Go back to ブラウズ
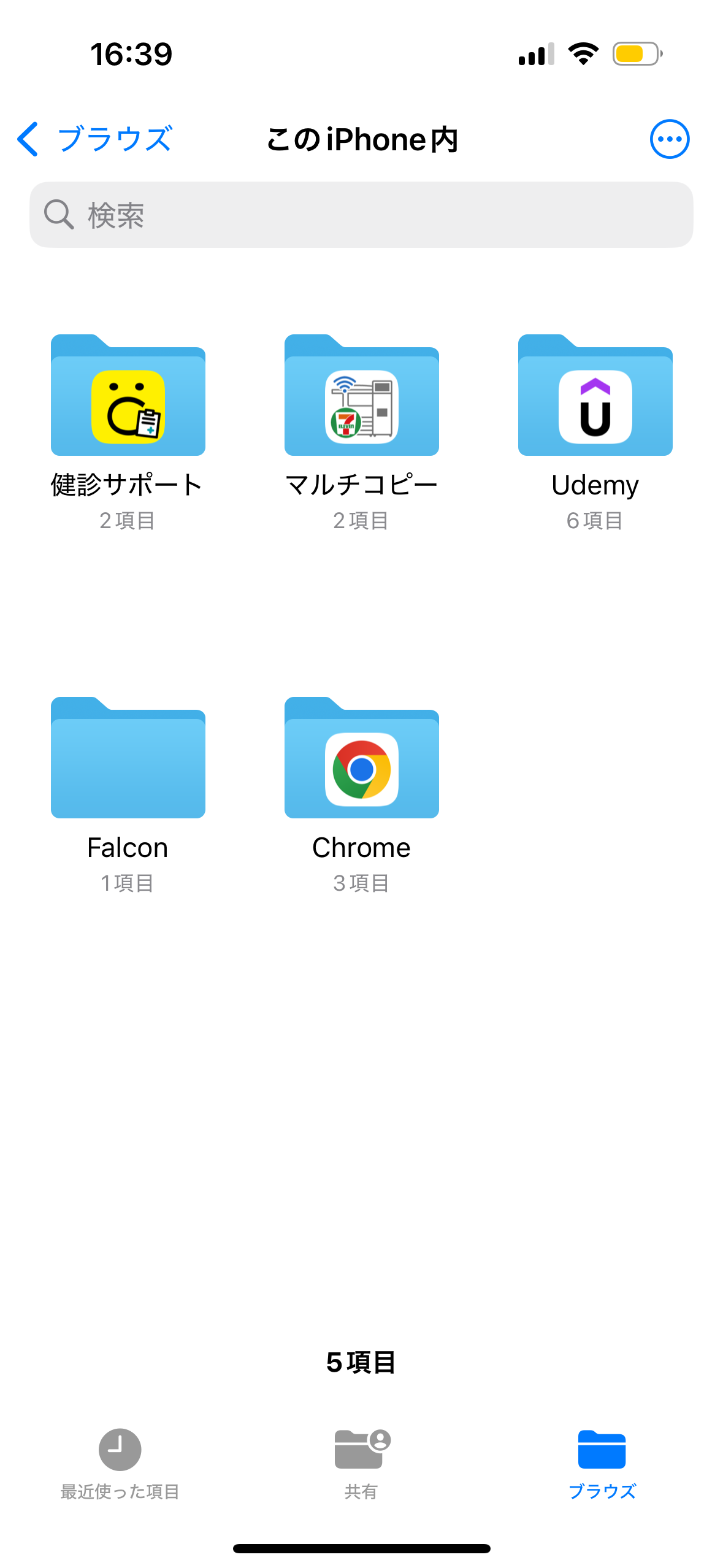 pyautogui.click(x=94, y=139)
